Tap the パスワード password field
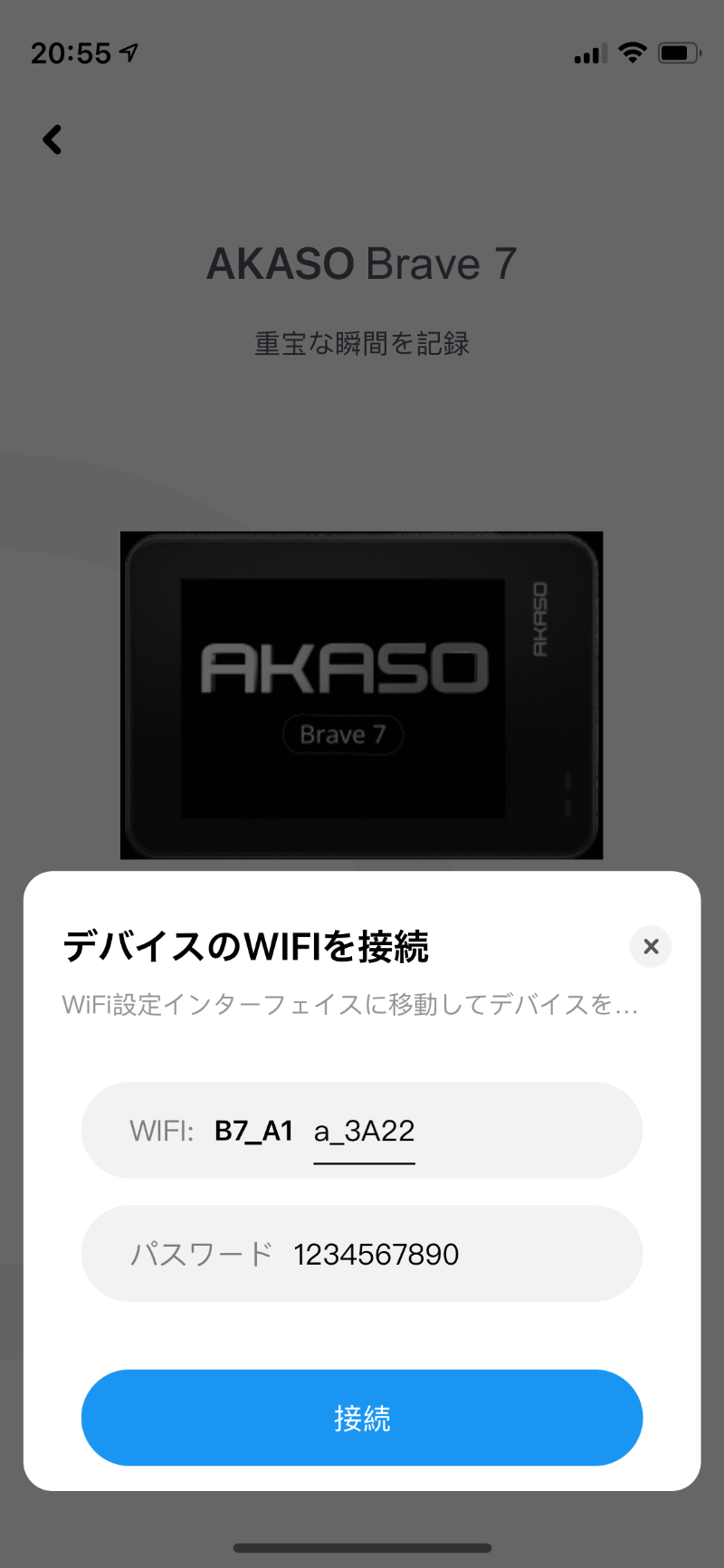This screenshot has width=724, height=1568. coord(376,1254)
